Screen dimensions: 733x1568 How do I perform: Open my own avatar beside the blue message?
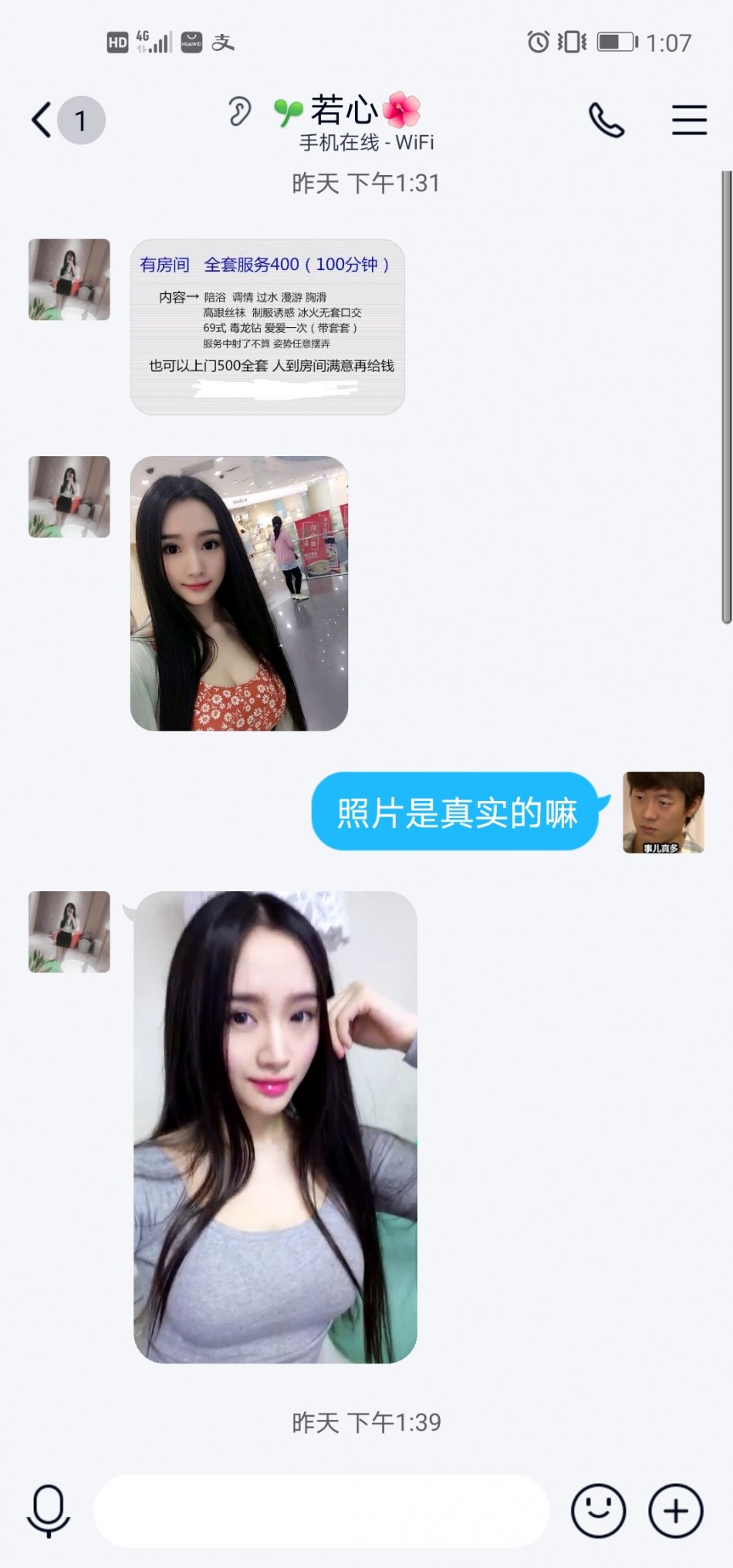pos(663,812)
